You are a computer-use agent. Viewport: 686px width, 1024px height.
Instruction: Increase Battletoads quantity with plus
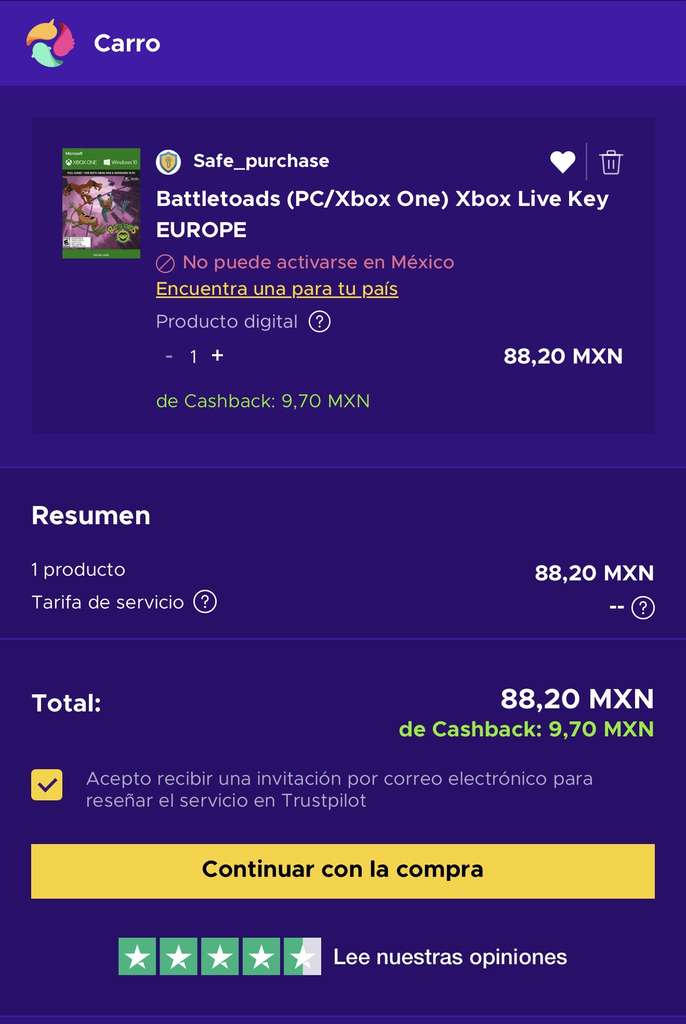pyautogui.click(x=218, y=355)
